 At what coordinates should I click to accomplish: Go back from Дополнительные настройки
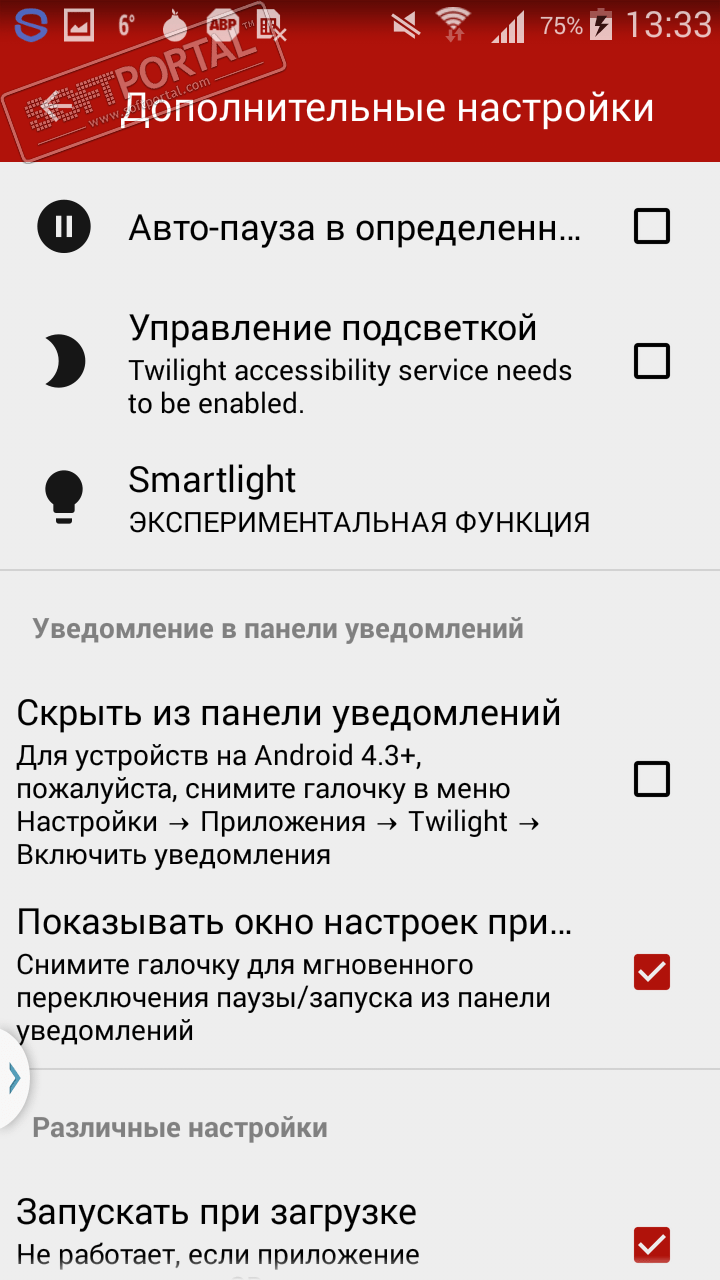pos(58,107)
